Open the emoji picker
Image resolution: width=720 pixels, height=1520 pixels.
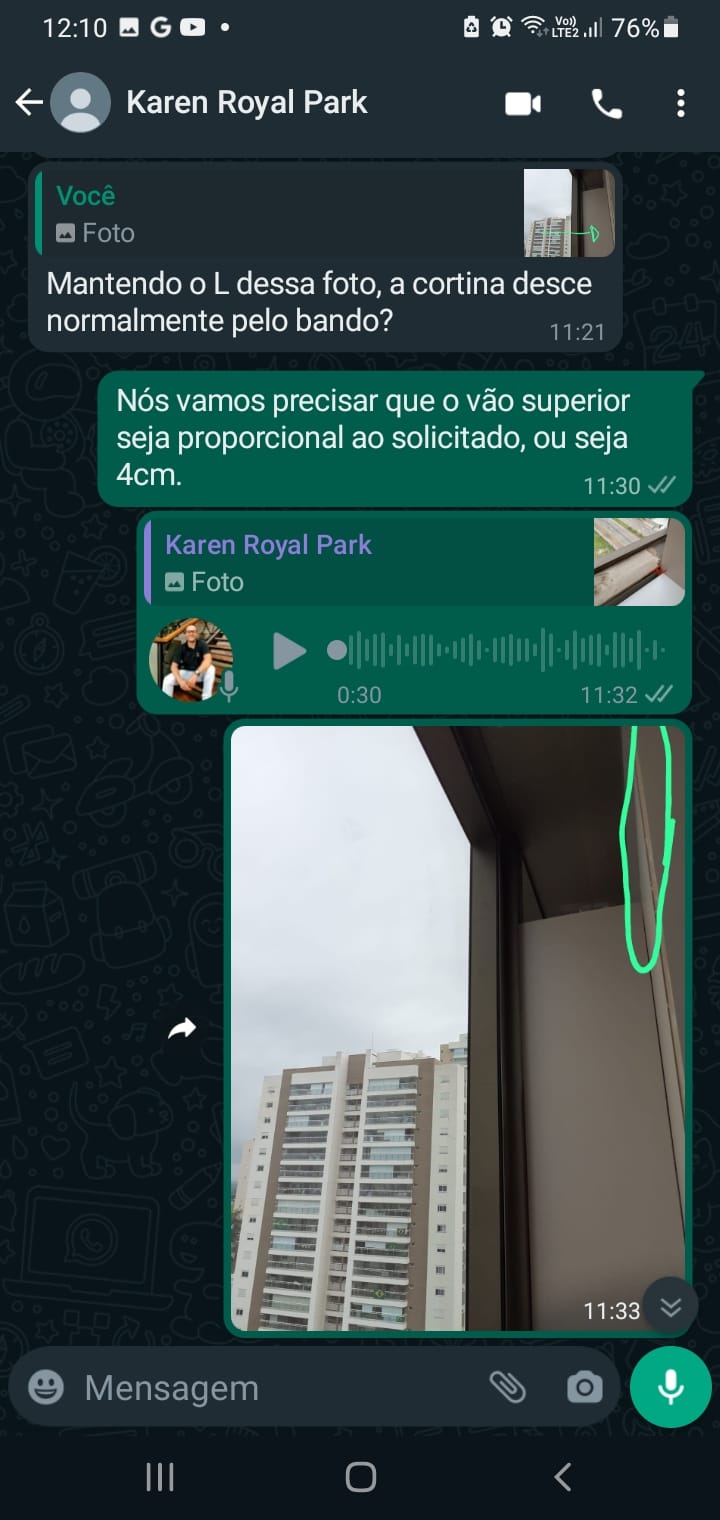46,1387
